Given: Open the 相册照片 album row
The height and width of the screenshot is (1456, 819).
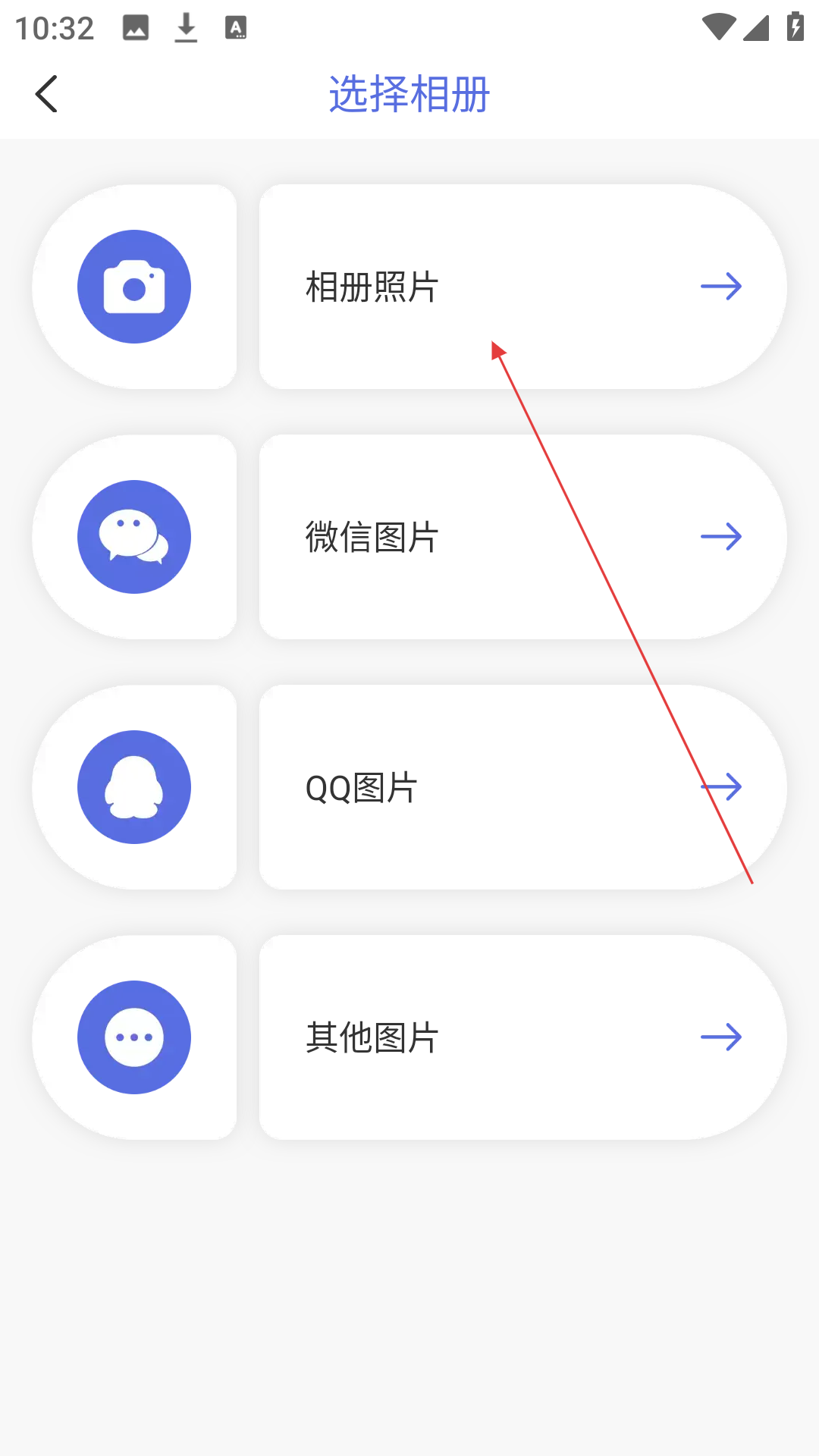Looking at the screenshot, I should [523, 287].
